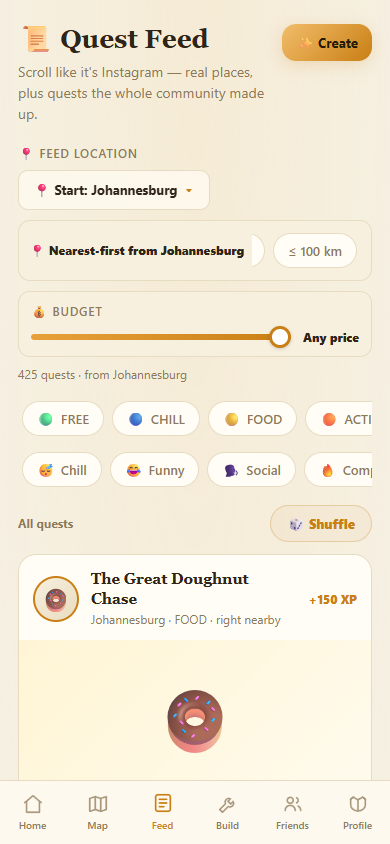Open the Profile tab
The height and width of the screenshot is (844, 390).
coord(357,813)
